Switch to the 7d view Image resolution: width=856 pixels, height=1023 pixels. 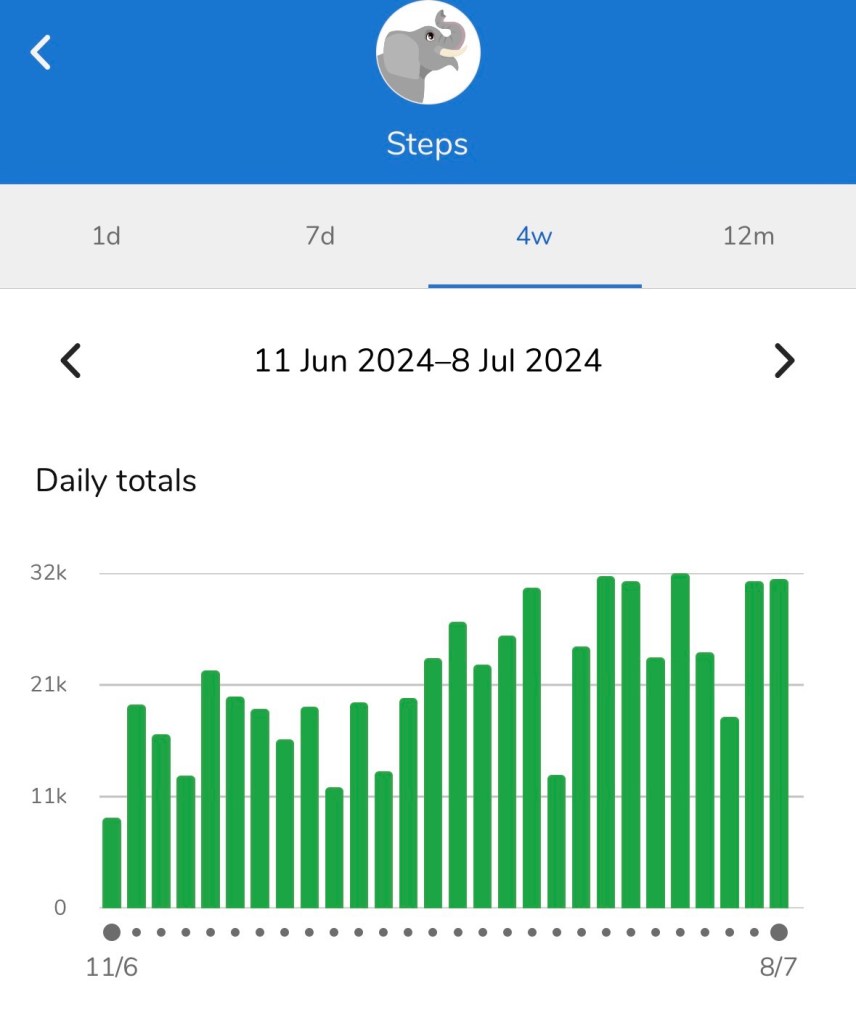coord(320,237)
